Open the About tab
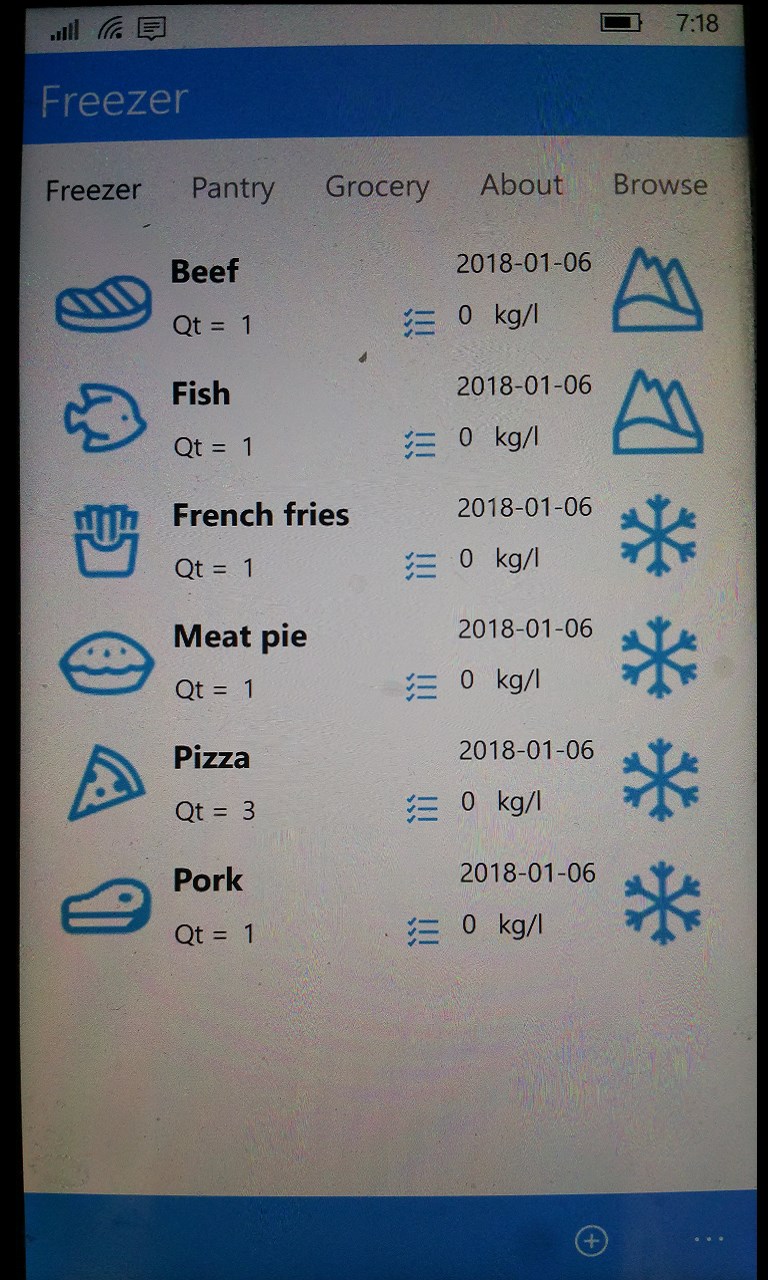This screenshot has height=1280, width=768. [521, 185]
